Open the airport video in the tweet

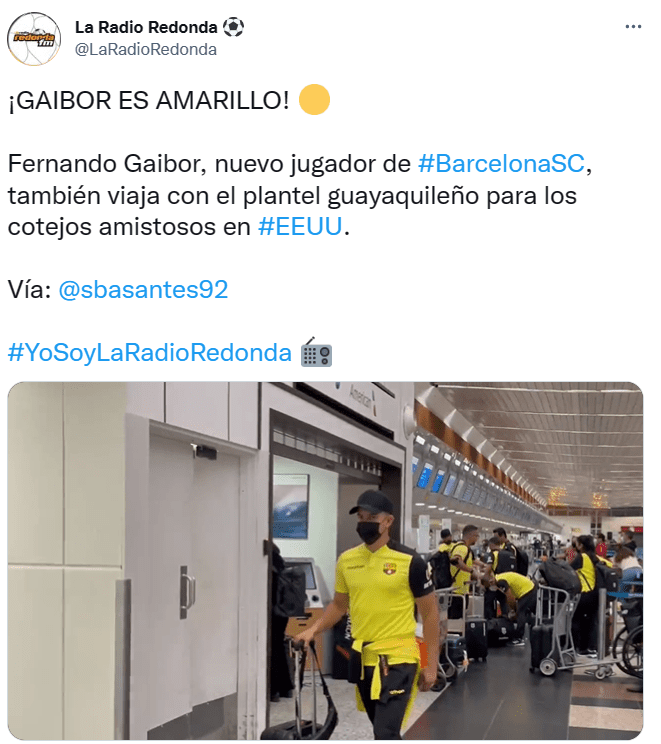click(x=325, y=560)
